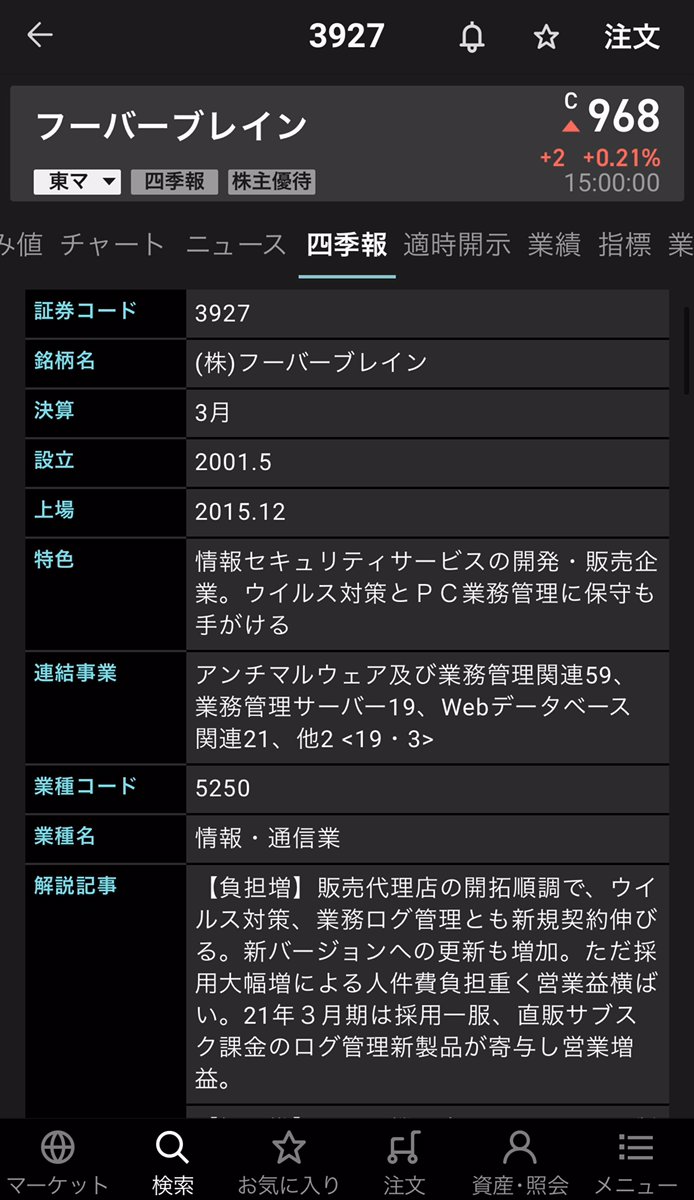The height and width of the screenshot is (1200, 694).
Task: Select the 四季報 tab
Action: tap(347, 245)
